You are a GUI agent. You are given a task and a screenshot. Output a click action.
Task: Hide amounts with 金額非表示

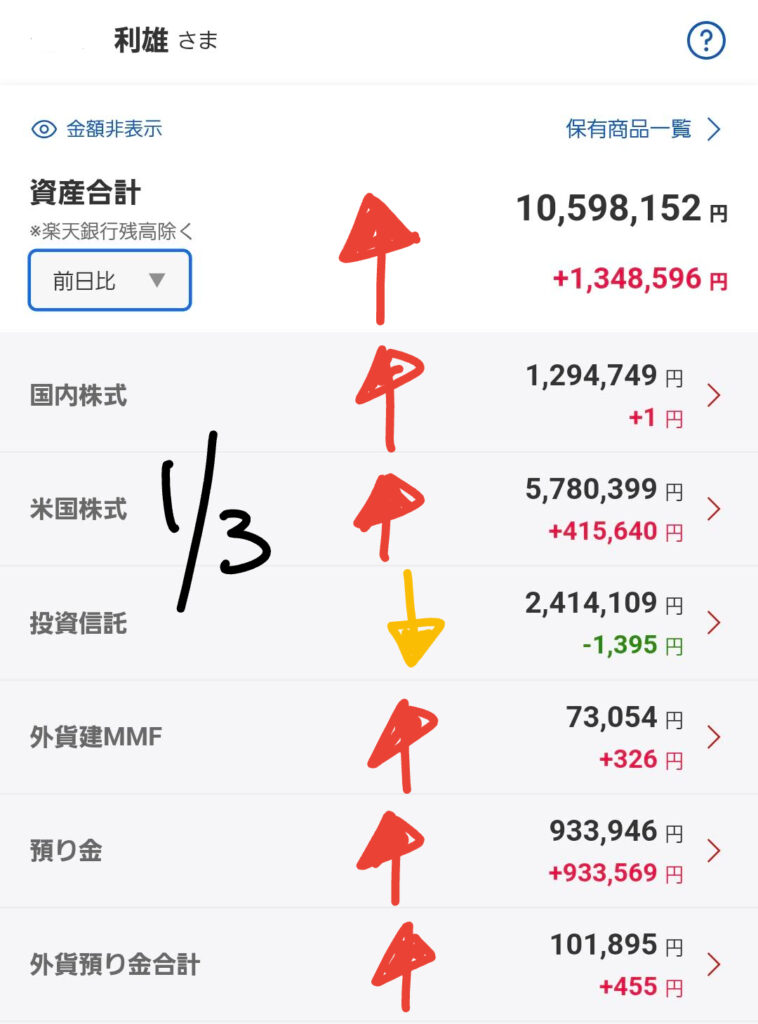[97, 129]
